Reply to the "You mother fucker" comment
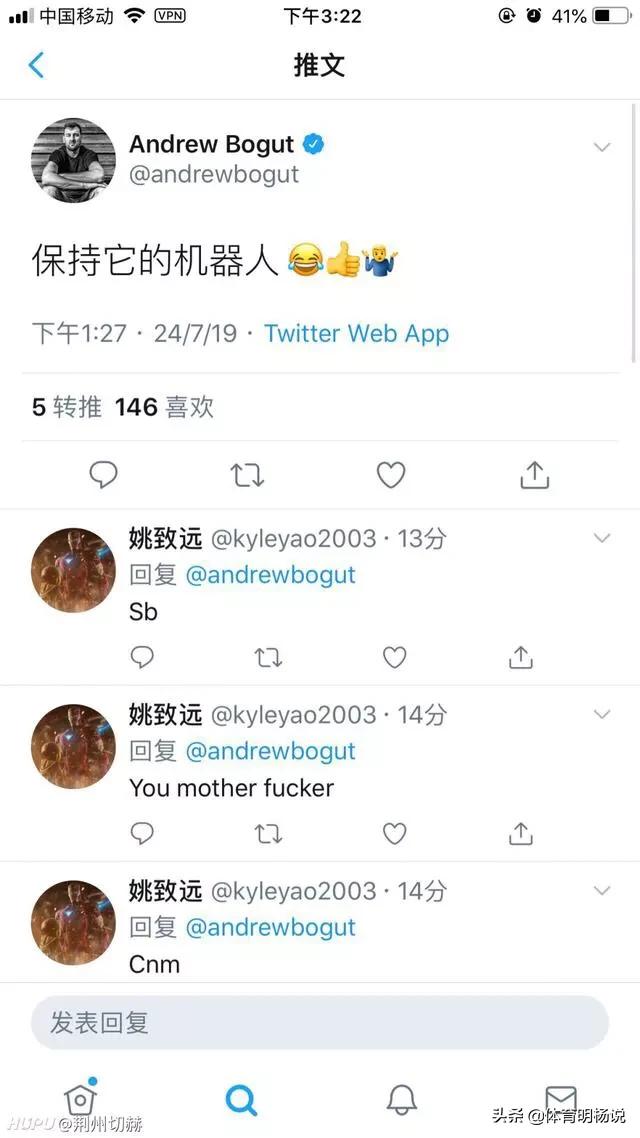Screen dimensions: 640x1138 (x=143, y=833)
